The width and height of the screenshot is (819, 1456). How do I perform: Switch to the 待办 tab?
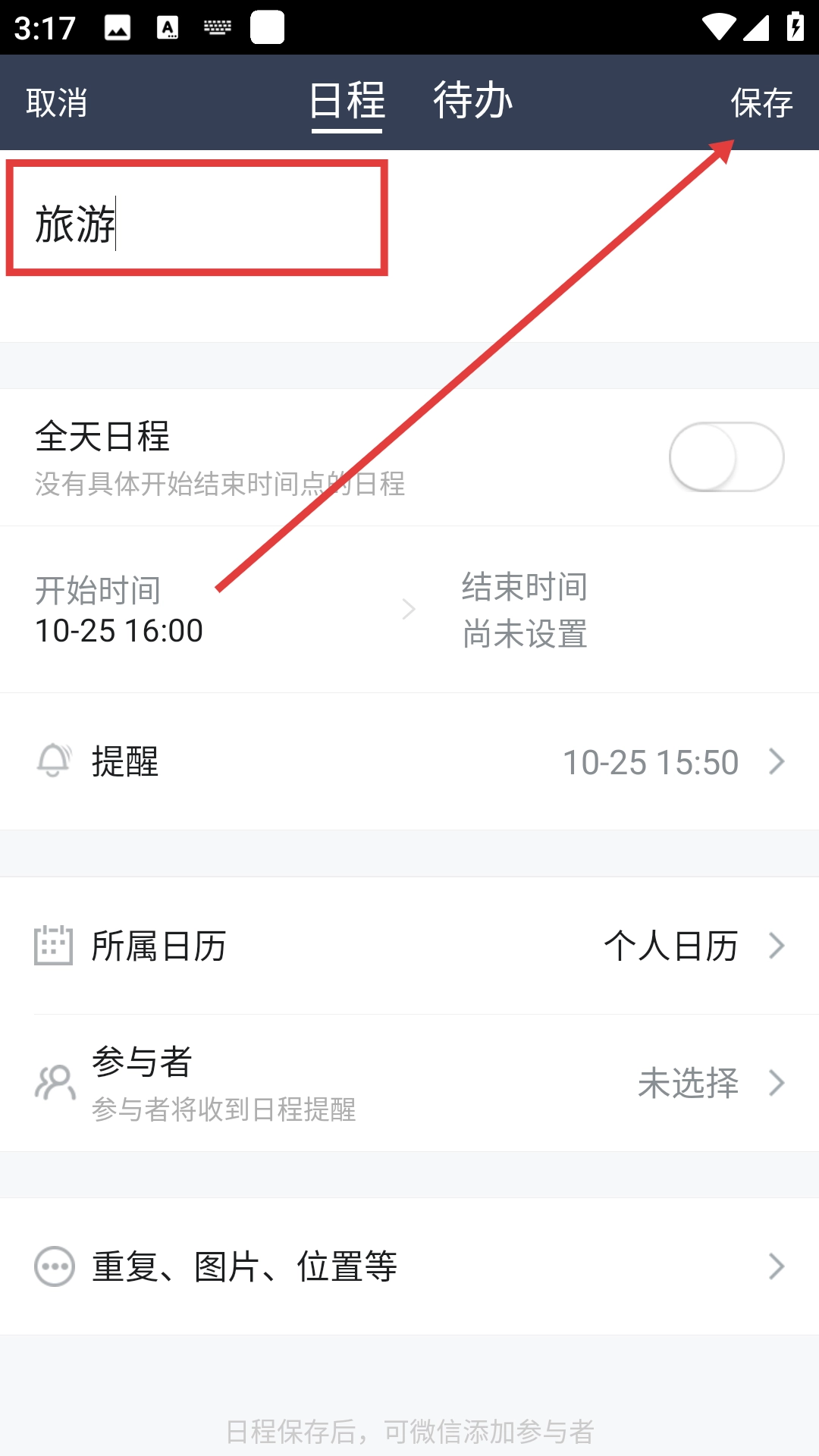coord(472,101)
